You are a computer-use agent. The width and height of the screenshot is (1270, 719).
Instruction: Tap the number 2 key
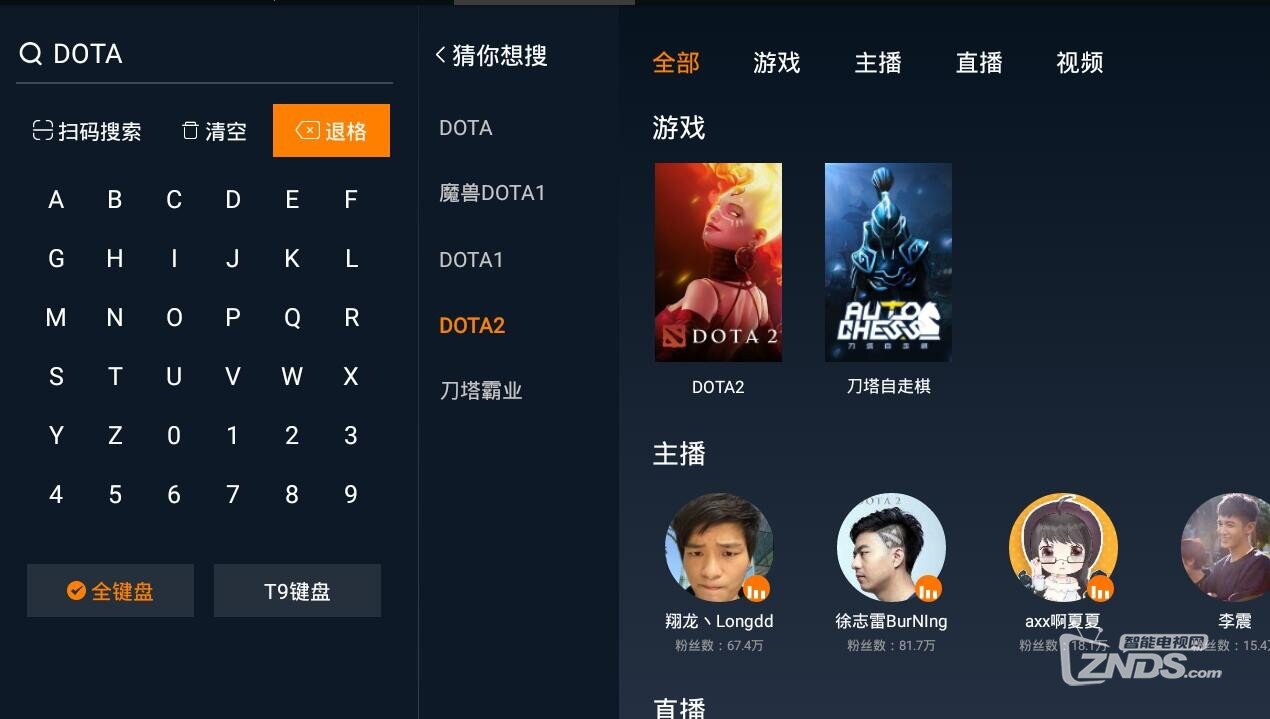click(x=292, y=436)
